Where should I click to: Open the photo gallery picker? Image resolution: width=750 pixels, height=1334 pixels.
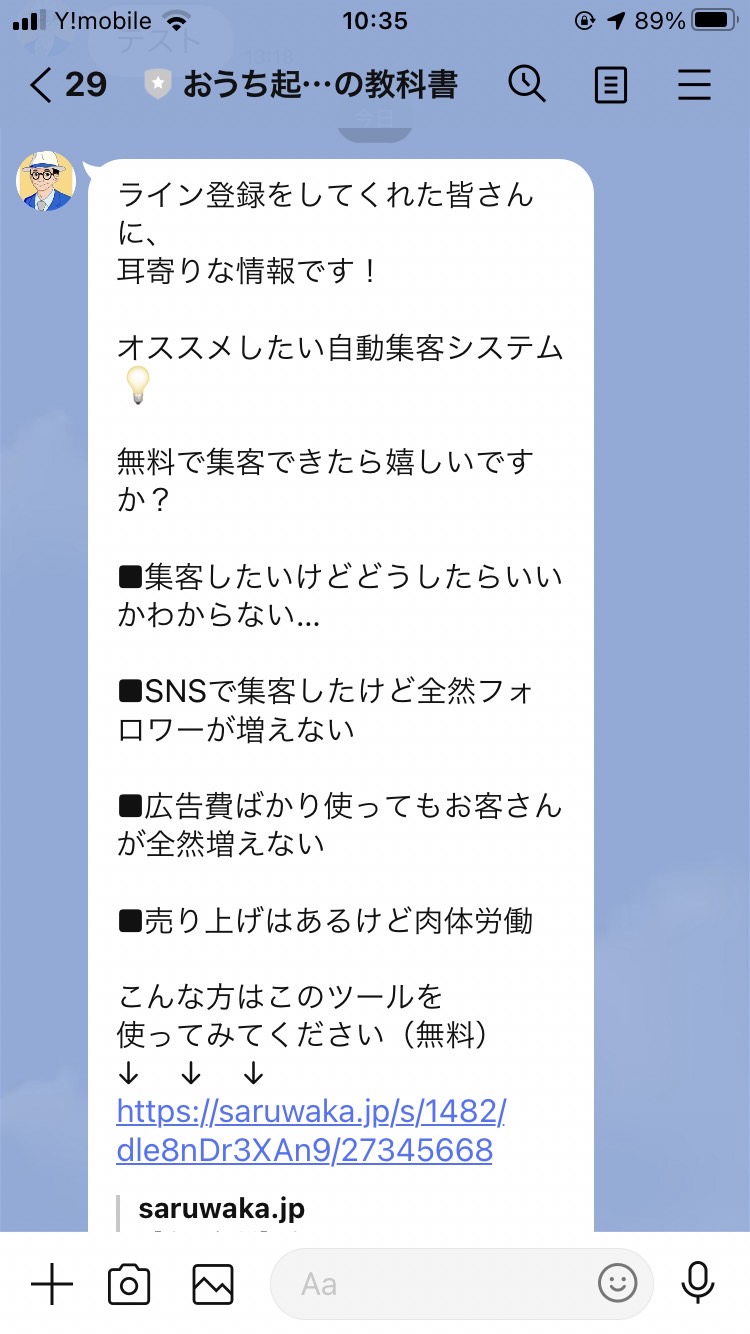[x=213, y=1284]
